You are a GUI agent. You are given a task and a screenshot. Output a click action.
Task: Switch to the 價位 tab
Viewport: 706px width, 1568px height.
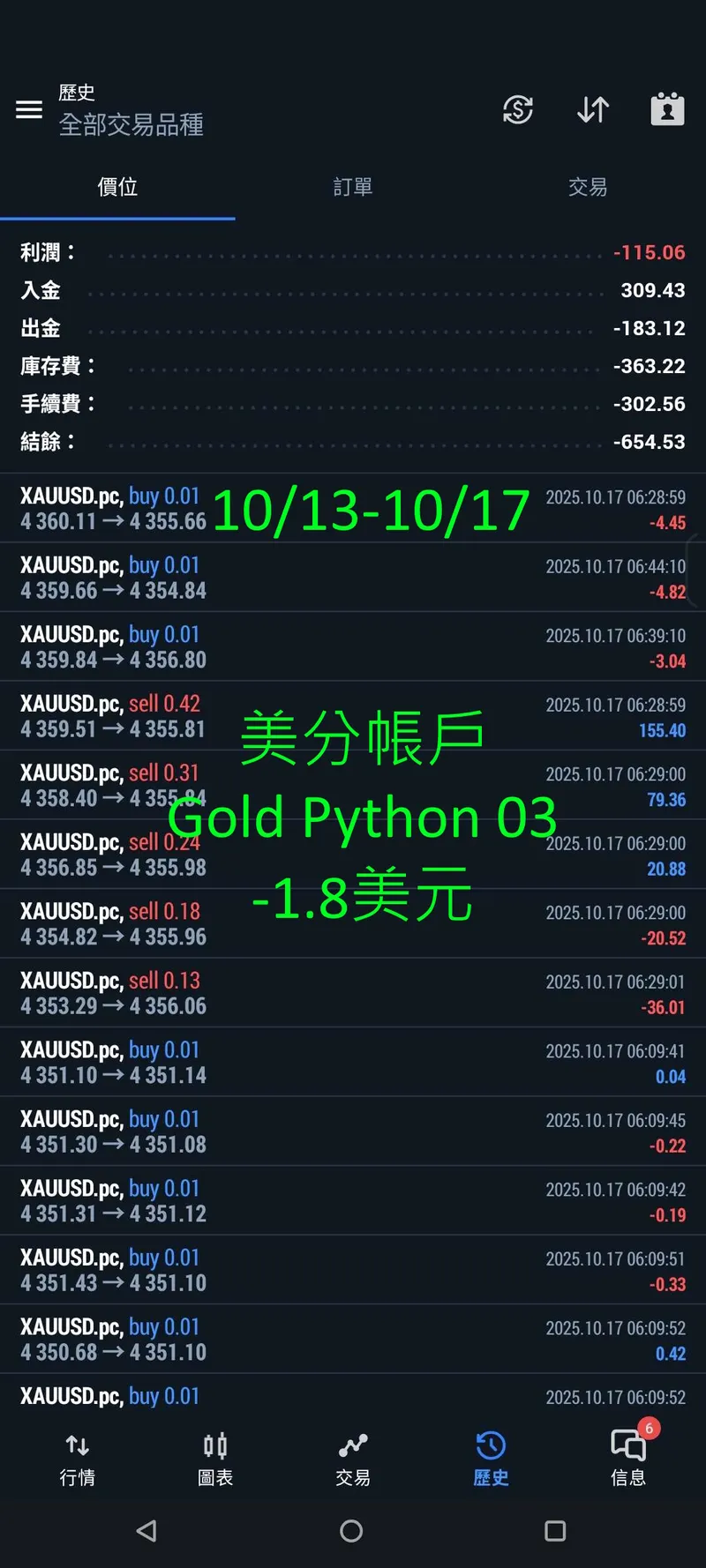coord(117,187)
